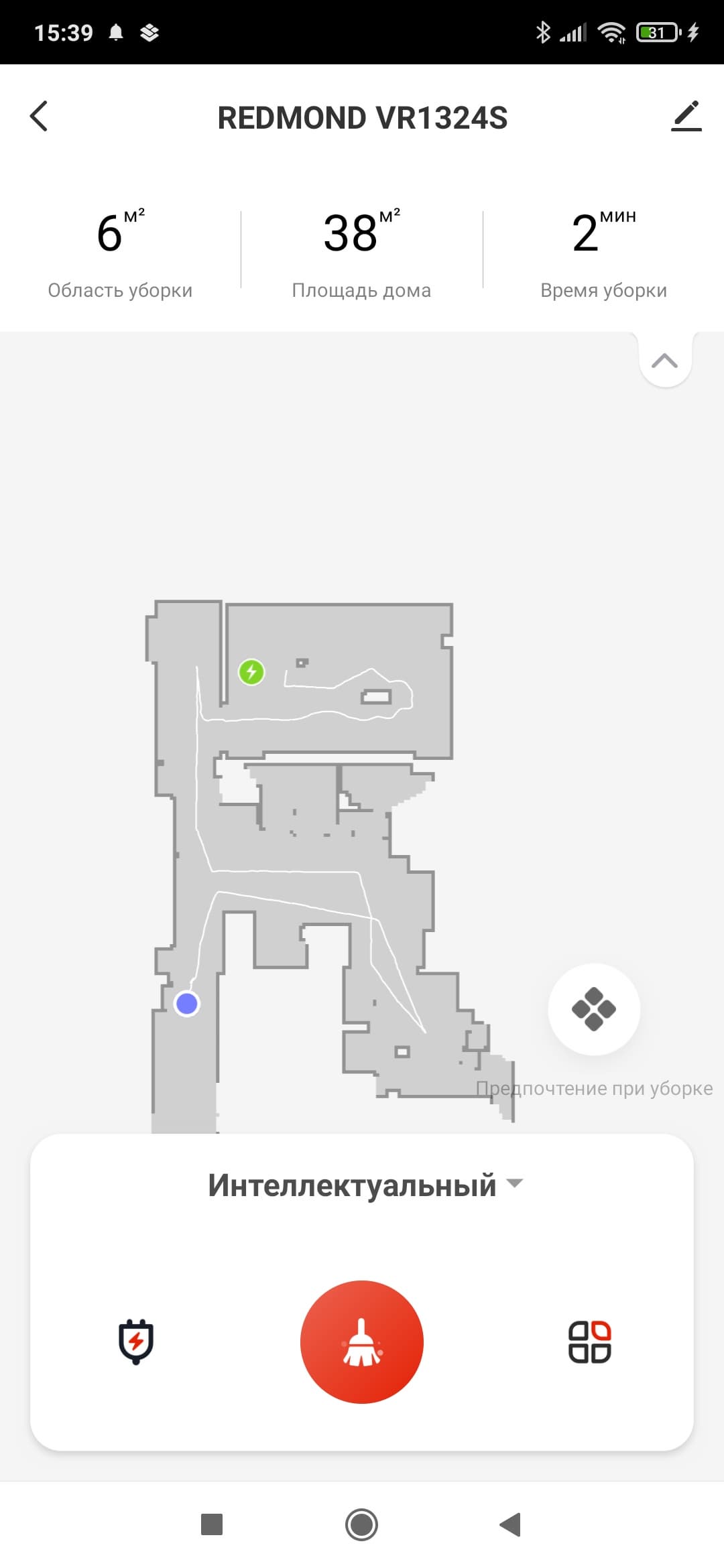The height and width of the screenshot is (1568, 724).
Task: Go back from the REDMOND VR1324S screen
Action: 39,117
